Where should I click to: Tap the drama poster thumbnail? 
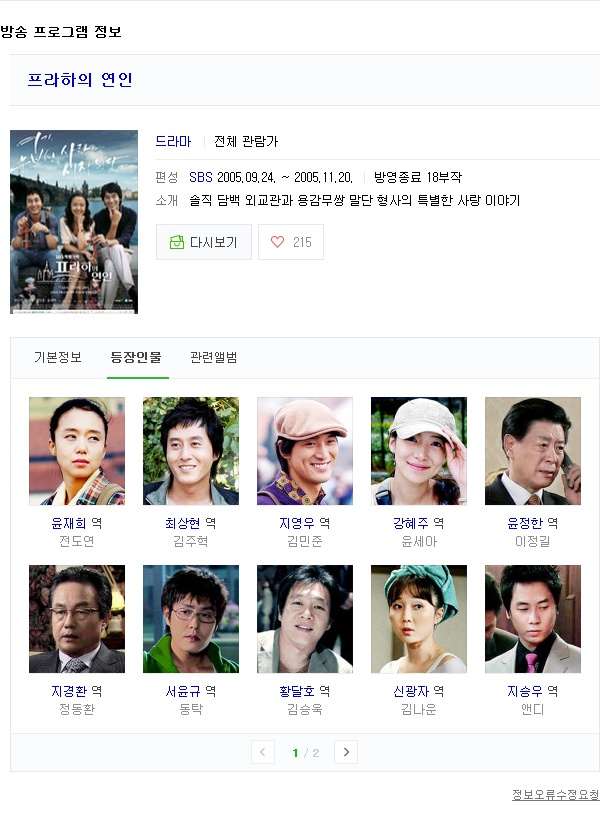(74, 222)
